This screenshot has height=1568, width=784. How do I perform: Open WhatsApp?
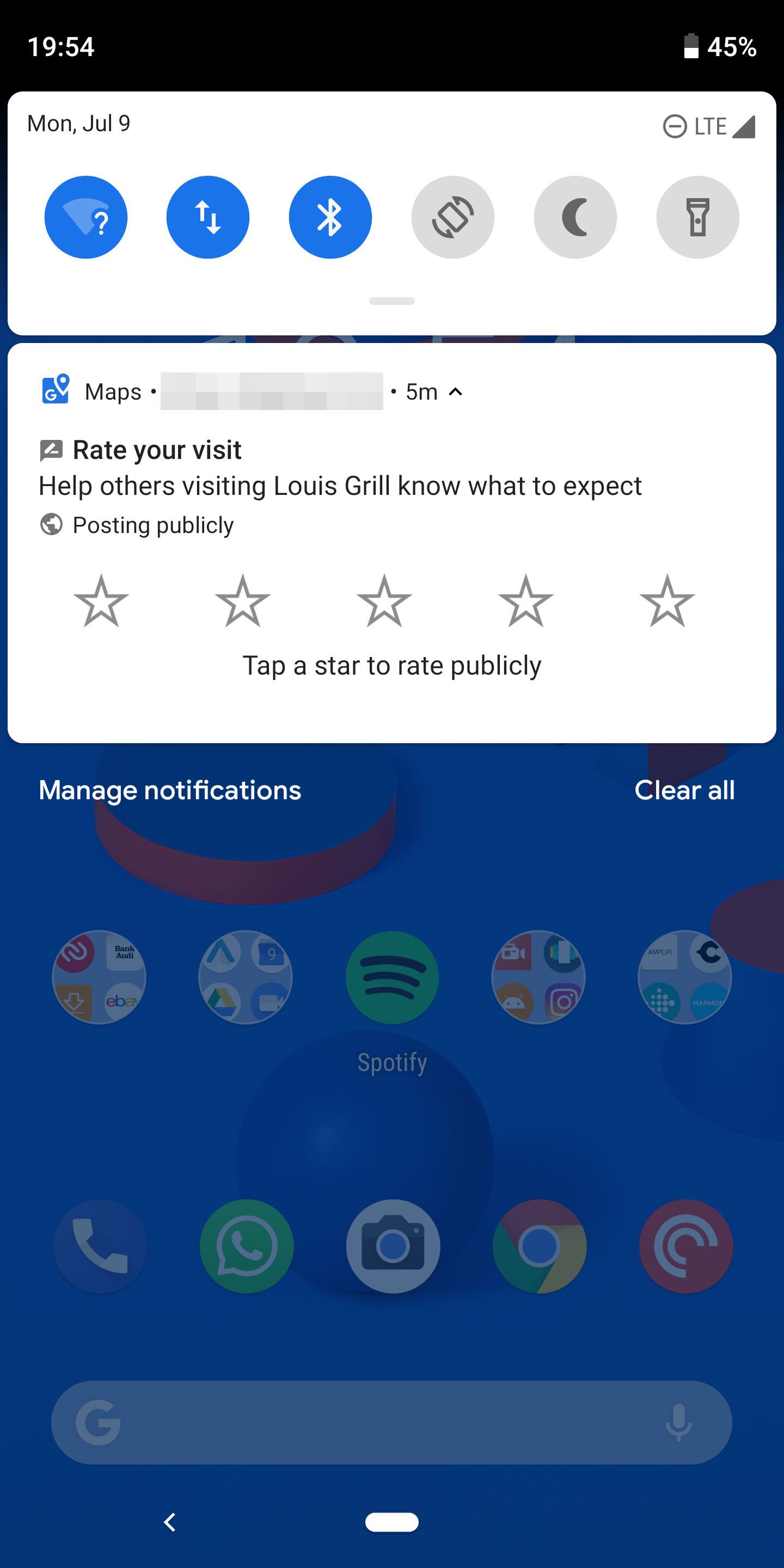point(246,1247)
